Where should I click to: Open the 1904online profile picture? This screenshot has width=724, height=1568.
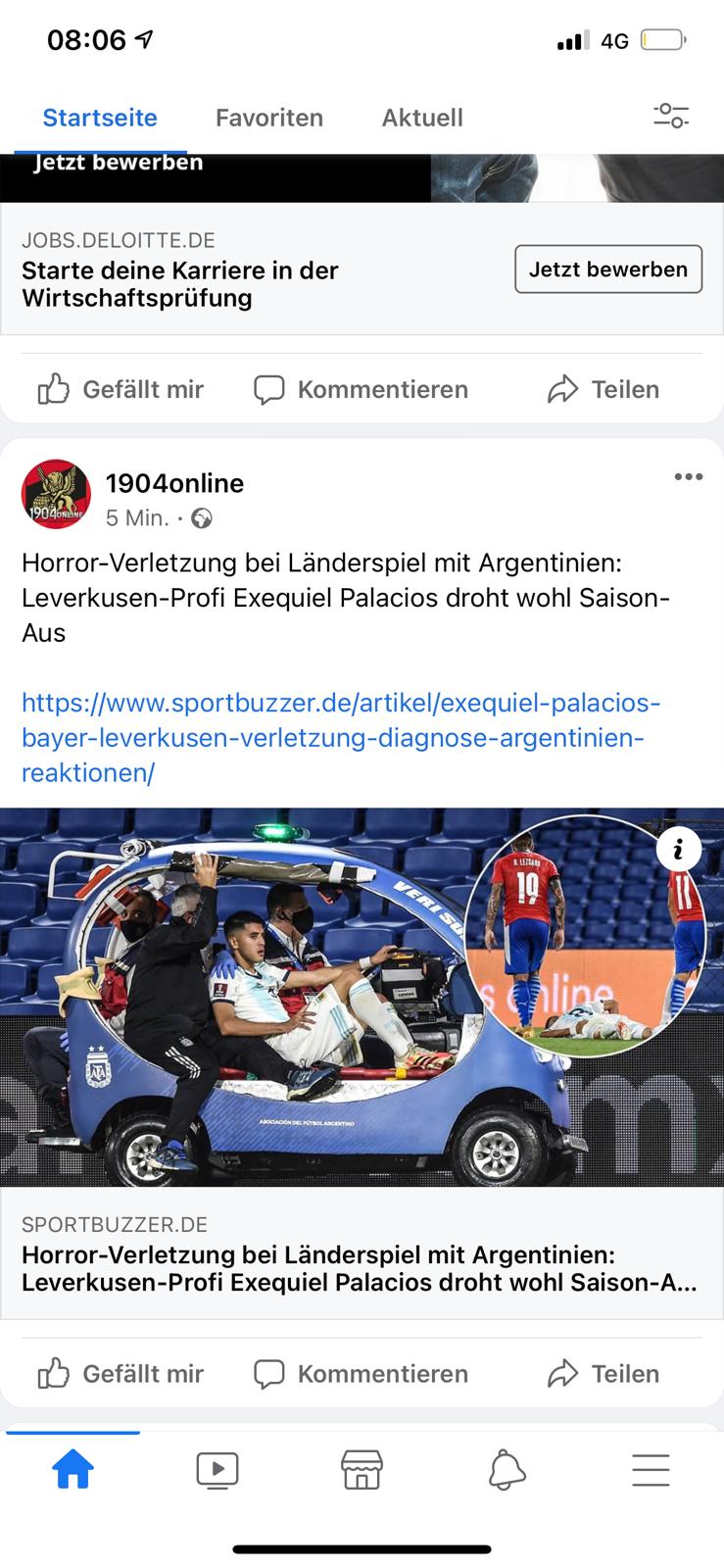point(56,494)
